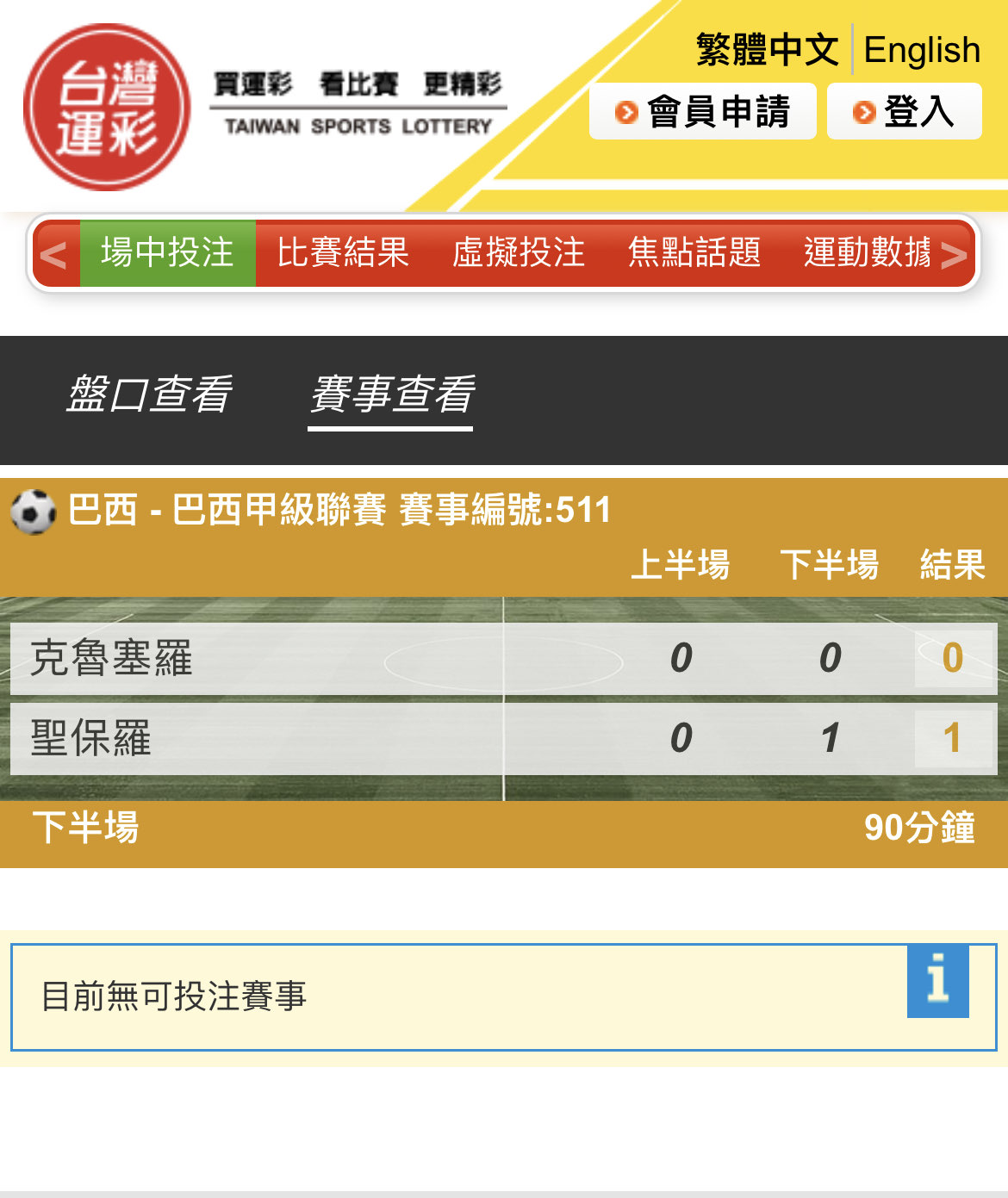Switch language to 繁體中文
Image resolution: width=1008 pixels, height=1198 pixels.
(766, 50)
